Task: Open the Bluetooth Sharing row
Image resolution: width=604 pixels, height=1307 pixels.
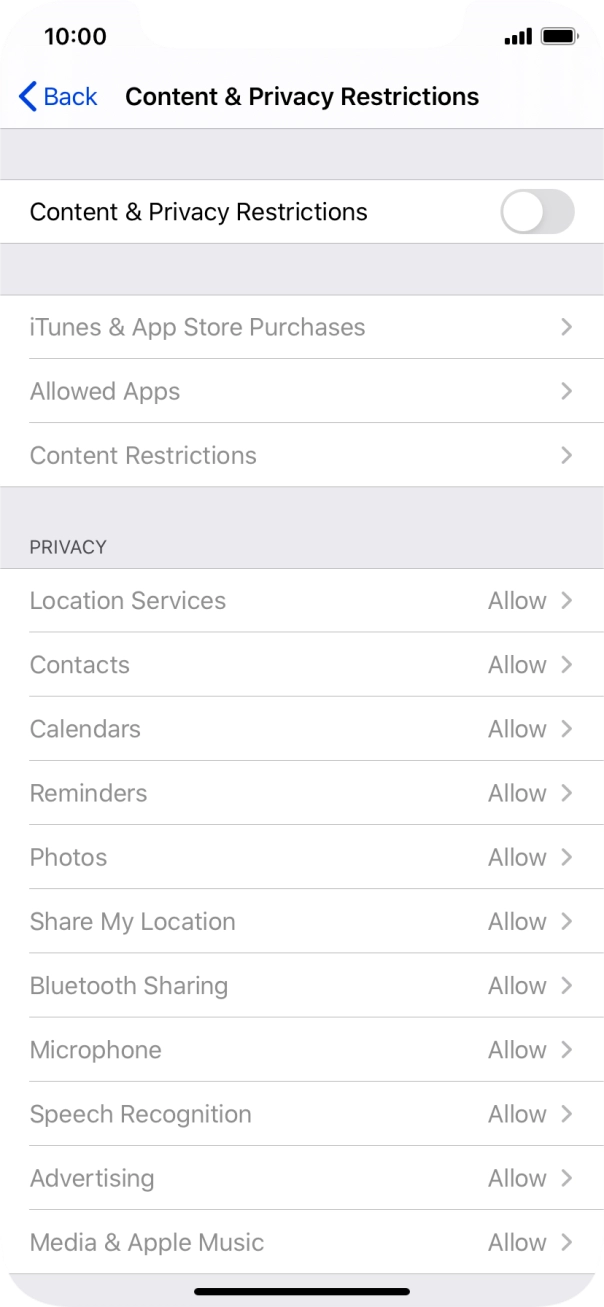Action: coord(302,986)
